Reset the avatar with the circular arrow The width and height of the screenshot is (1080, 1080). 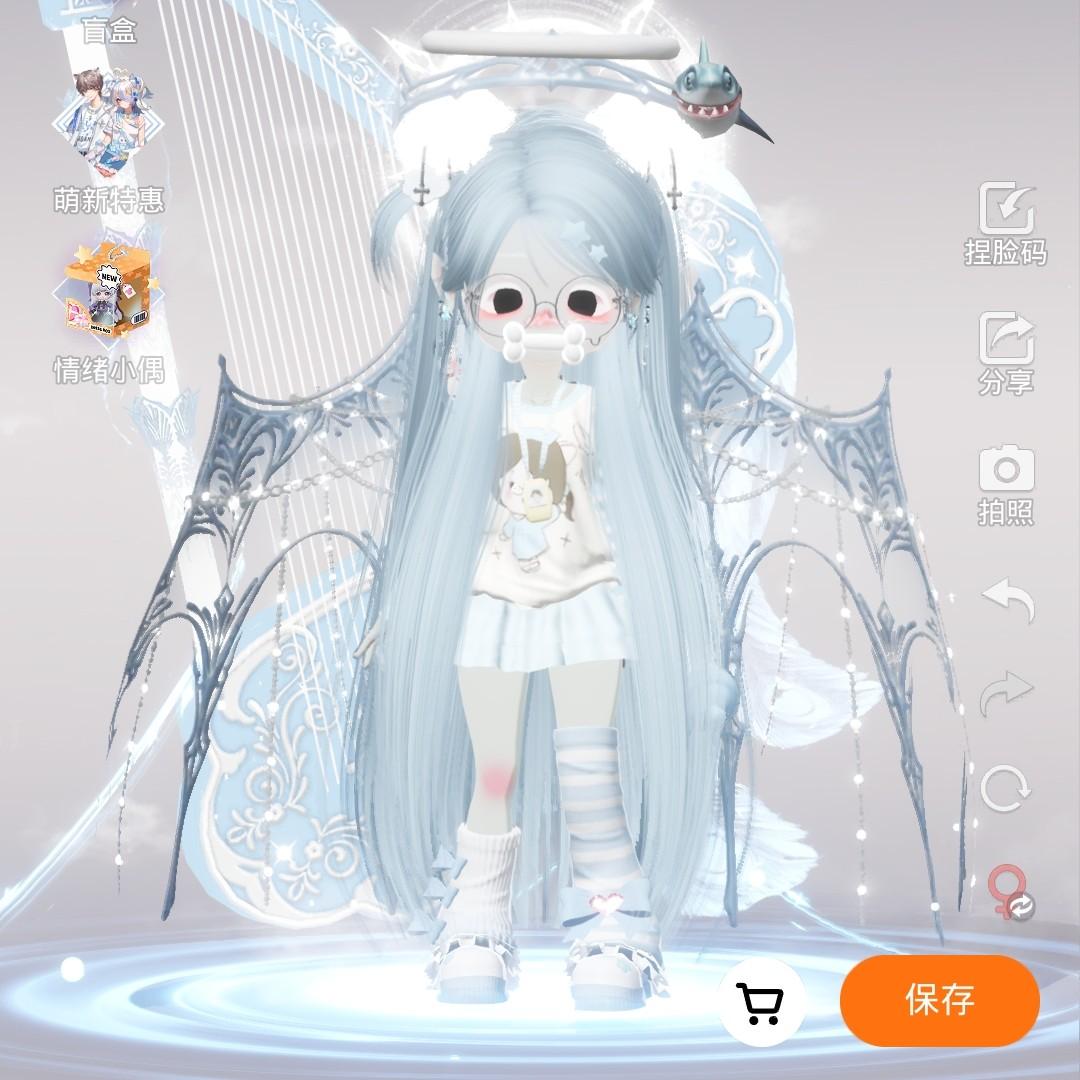tap(1005, 788)
